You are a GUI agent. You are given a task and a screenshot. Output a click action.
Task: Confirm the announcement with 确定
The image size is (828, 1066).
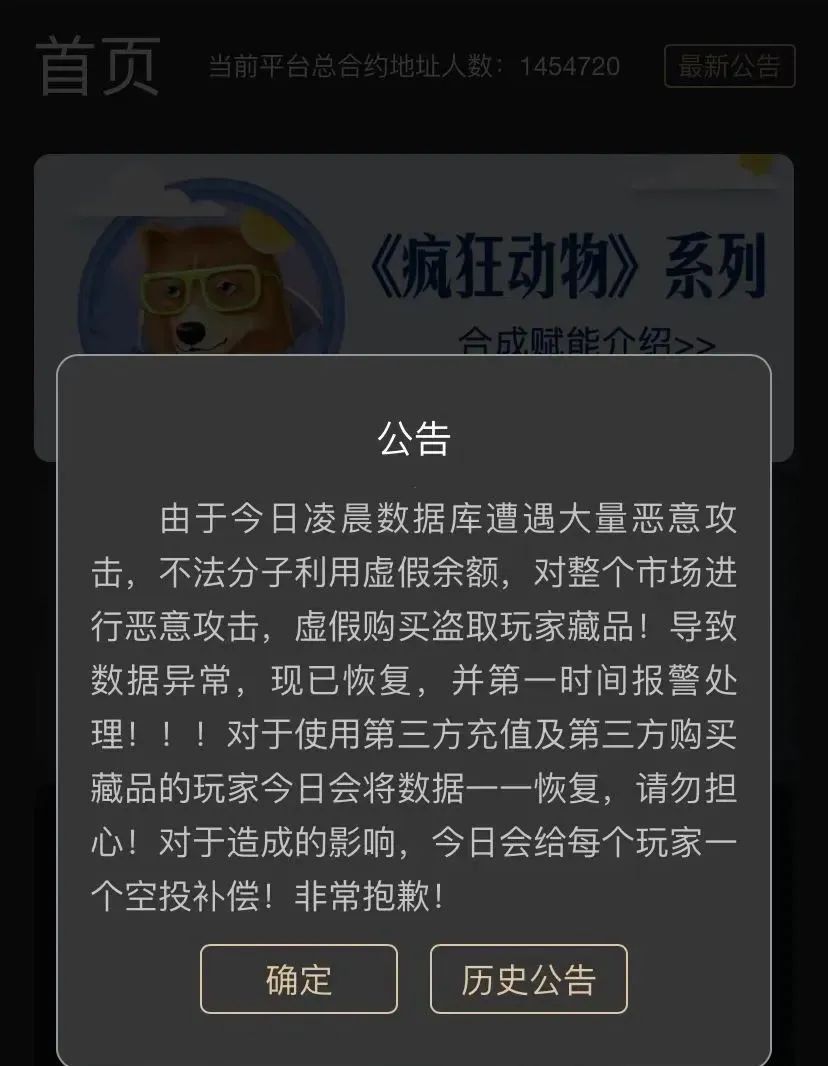click(x=298, y=979)
